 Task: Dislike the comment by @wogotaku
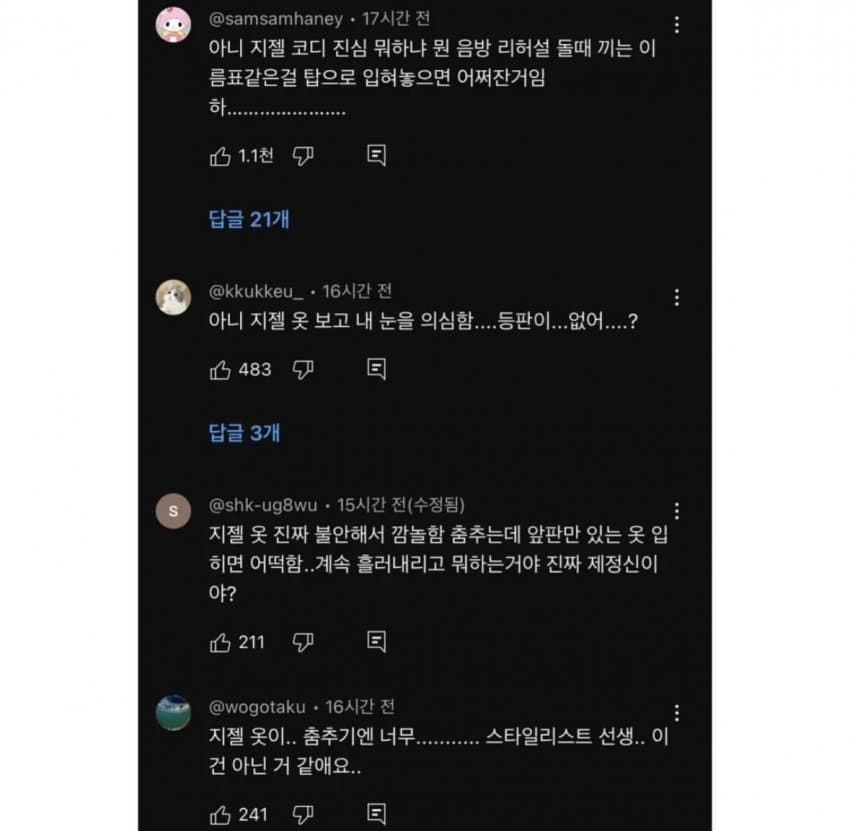point(302,814)
